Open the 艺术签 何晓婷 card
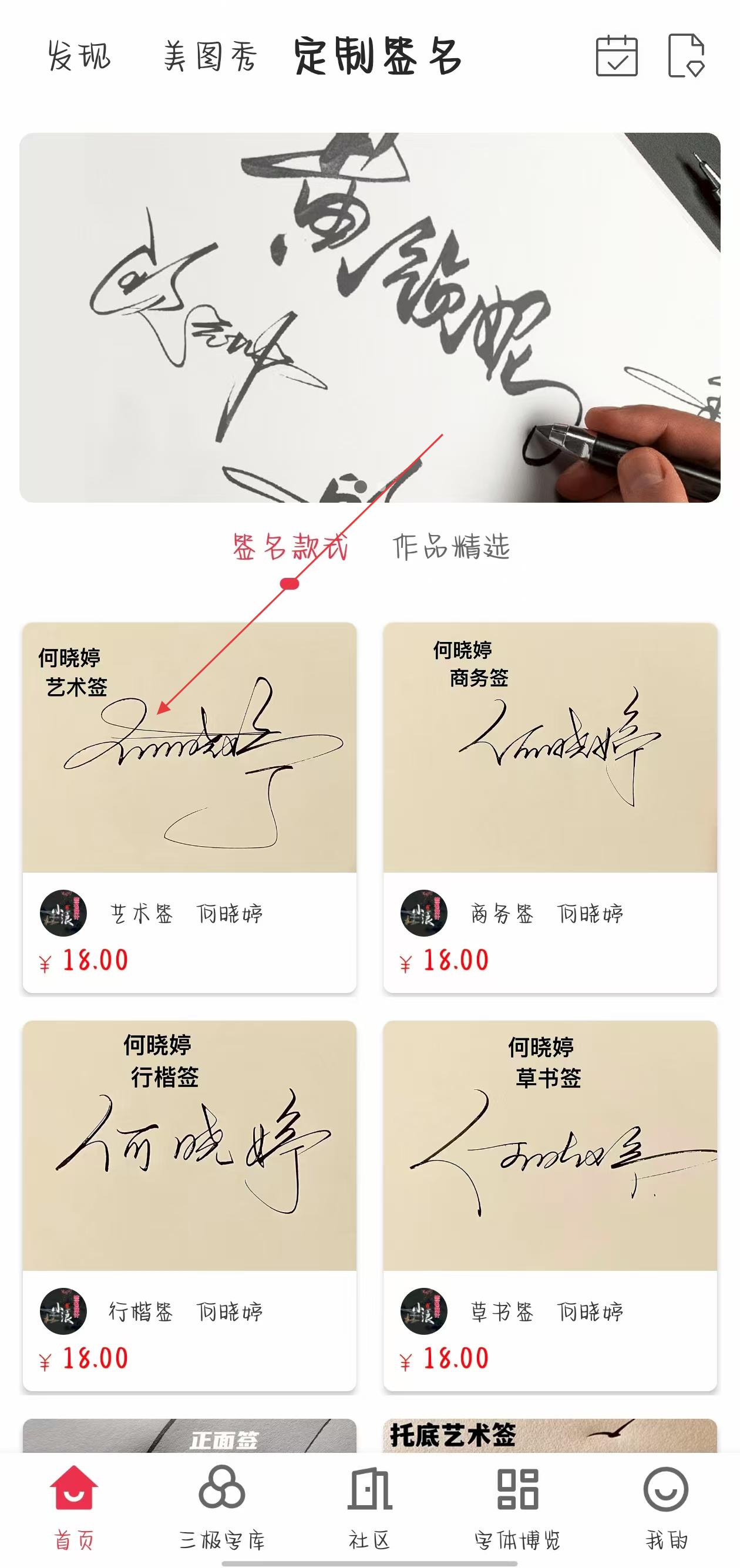Image resolution: width=740 pixels, height=1568 pixels. [x=189, y=806]
